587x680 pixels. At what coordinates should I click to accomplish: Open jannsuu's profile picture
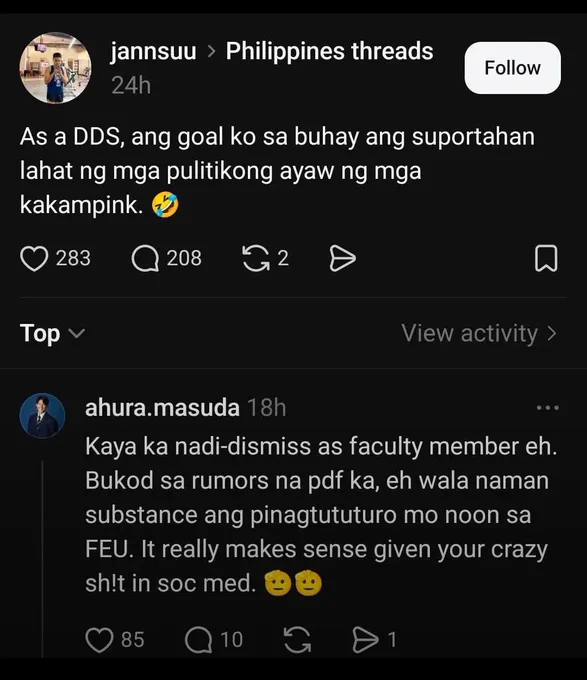pos(55,68)
